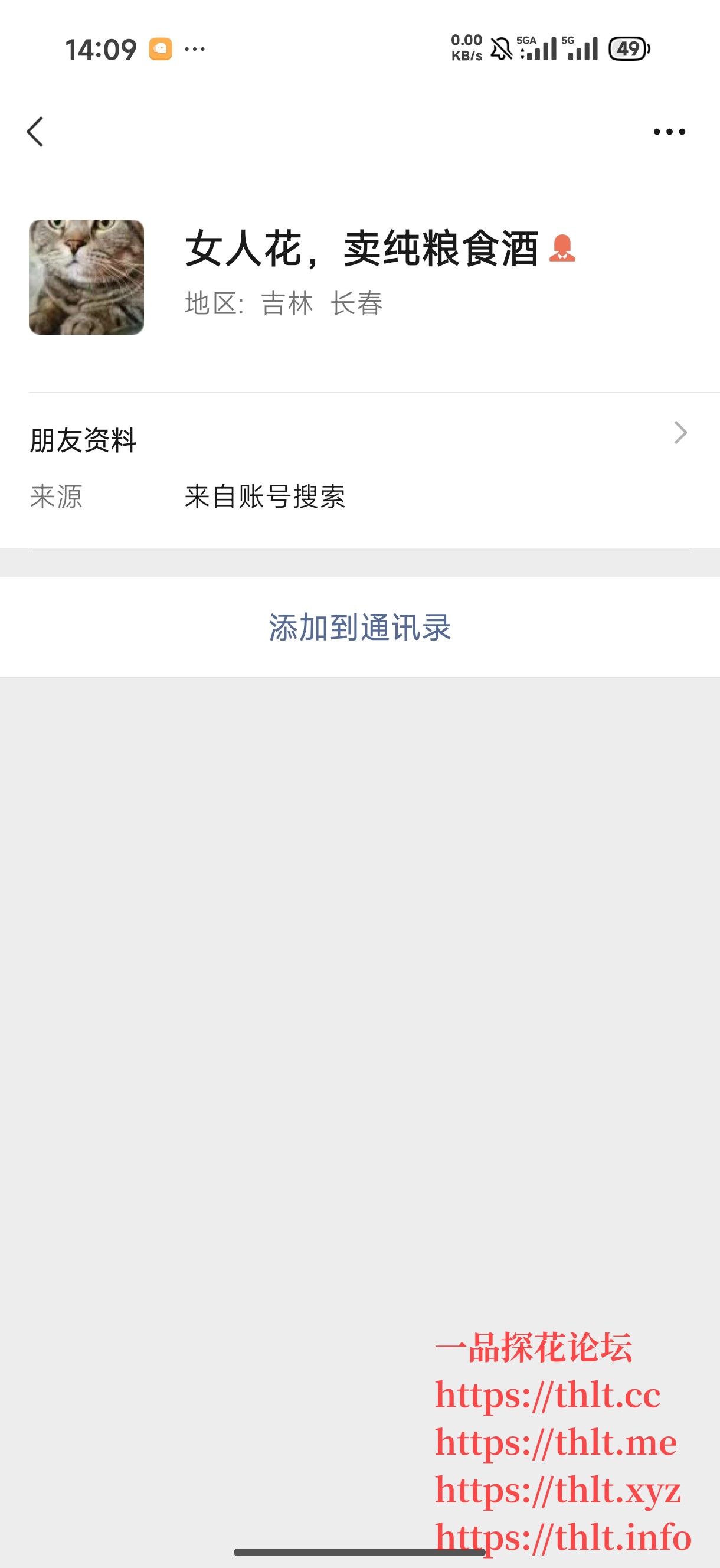Image resolution: width=720 pixels, height=1568 pixels.
Task: Tap the orange chat app icon in status bar
Action: click(x=159, y=48)
